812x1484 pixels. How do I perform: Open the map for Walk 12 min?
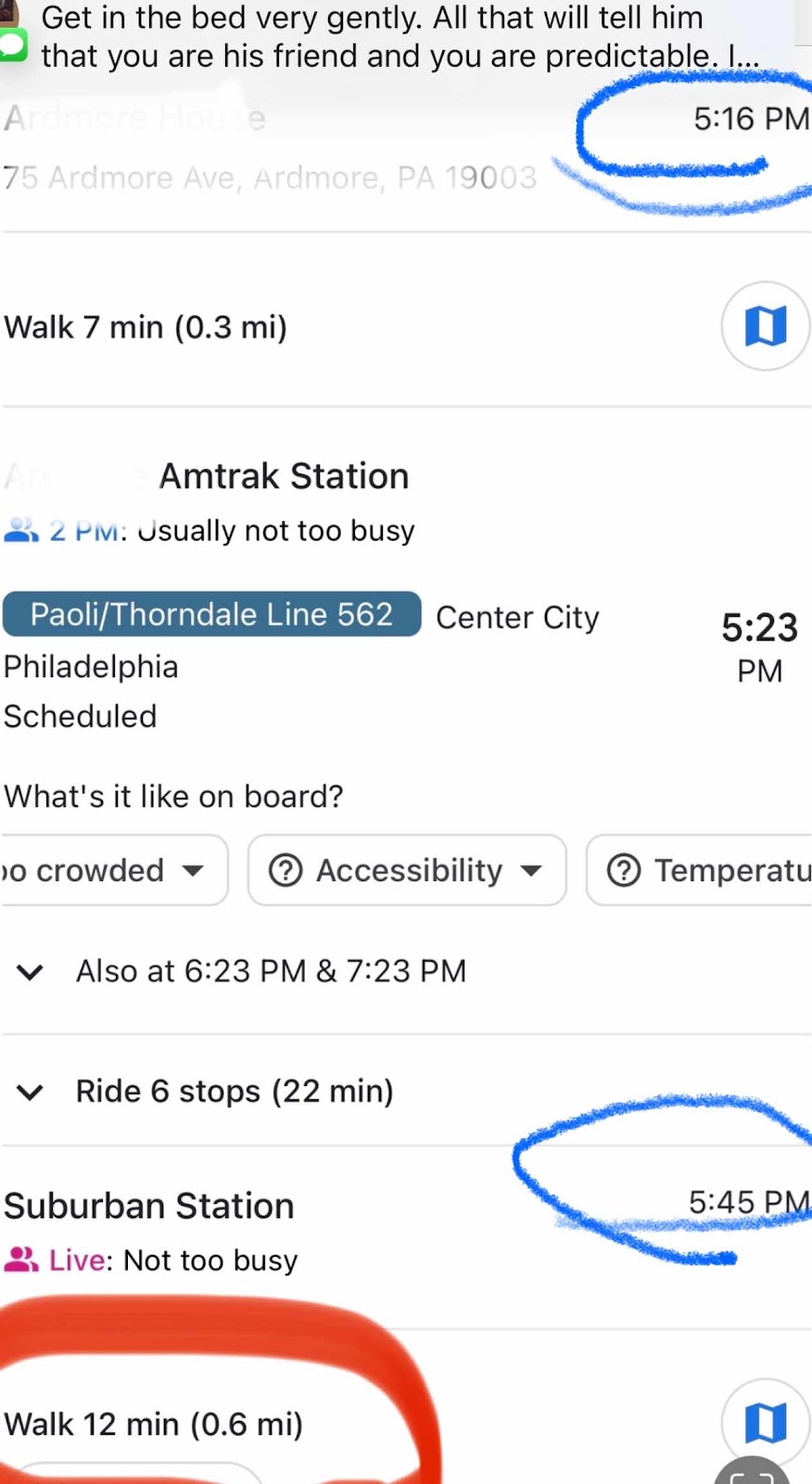[x=766, y=1423]
